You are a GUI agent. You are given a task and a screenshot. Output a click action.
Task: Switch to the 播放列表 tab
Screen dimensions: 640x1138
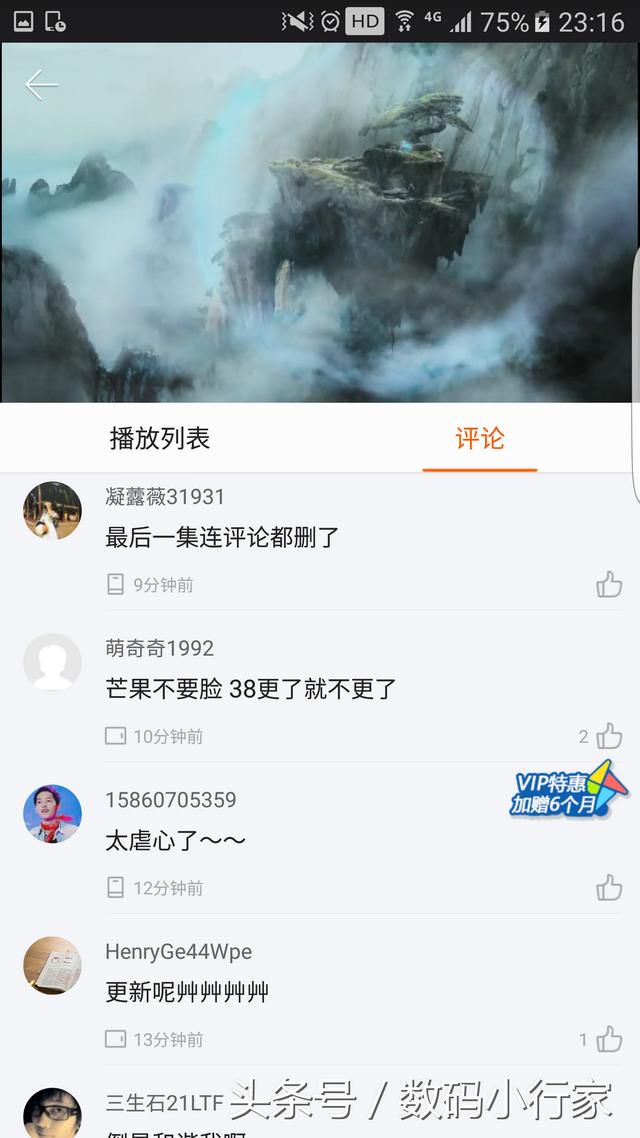160,438
